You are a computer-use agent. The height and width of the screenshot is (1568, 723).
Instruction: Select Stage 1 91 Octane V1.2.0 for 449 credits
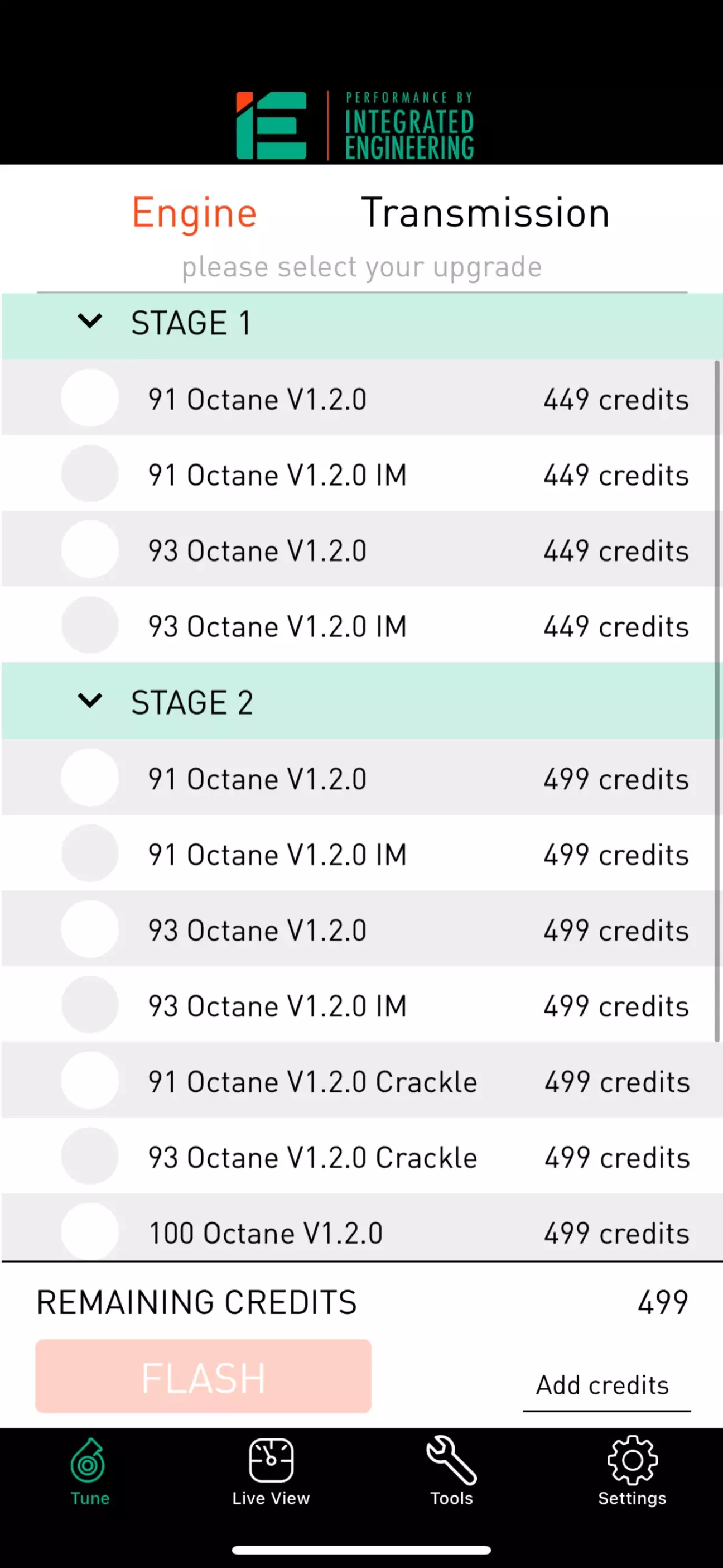tap(361, 398)
